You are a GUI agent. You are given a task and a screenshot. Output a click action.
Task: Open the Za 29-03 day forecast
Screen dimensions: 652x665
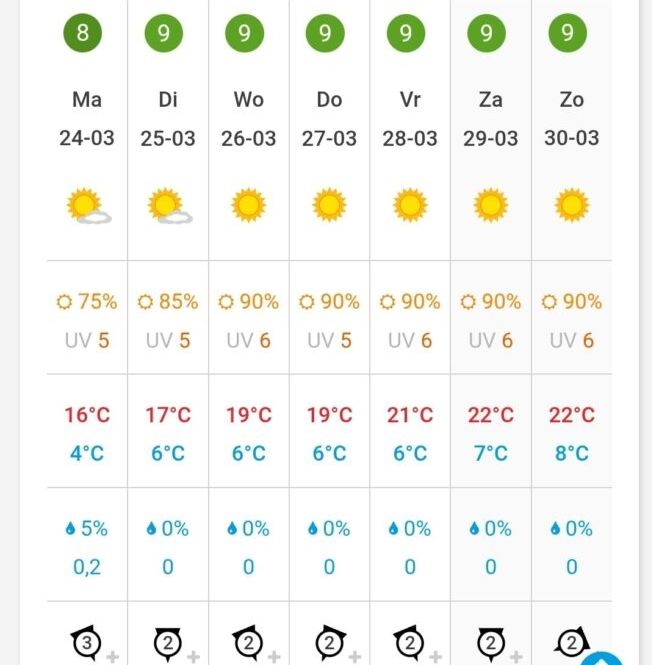(x=490, y=119)
